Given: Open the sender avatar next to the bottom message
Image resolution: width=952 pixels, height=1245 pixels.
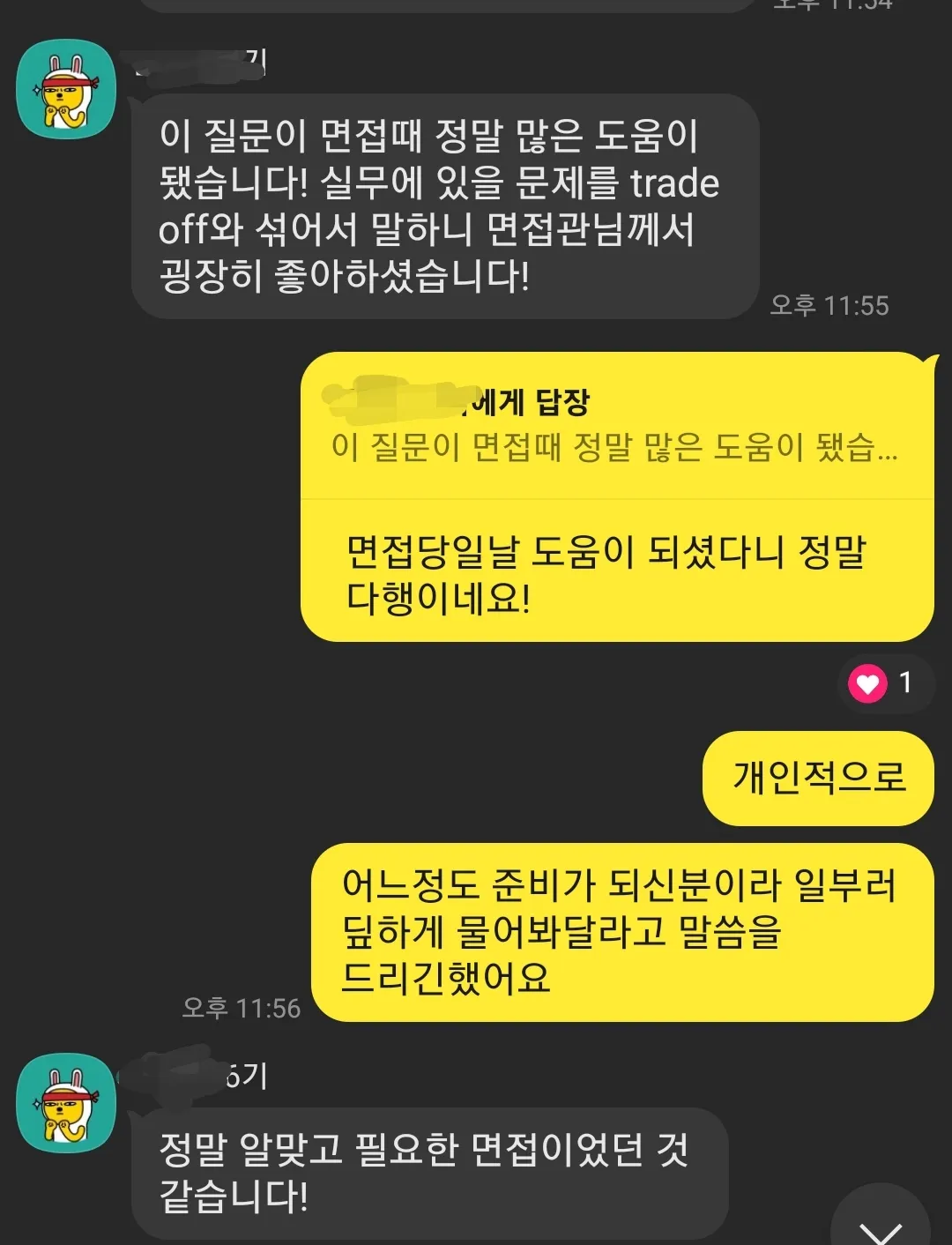Looking at the screenshot, I should coord(67,1102).
